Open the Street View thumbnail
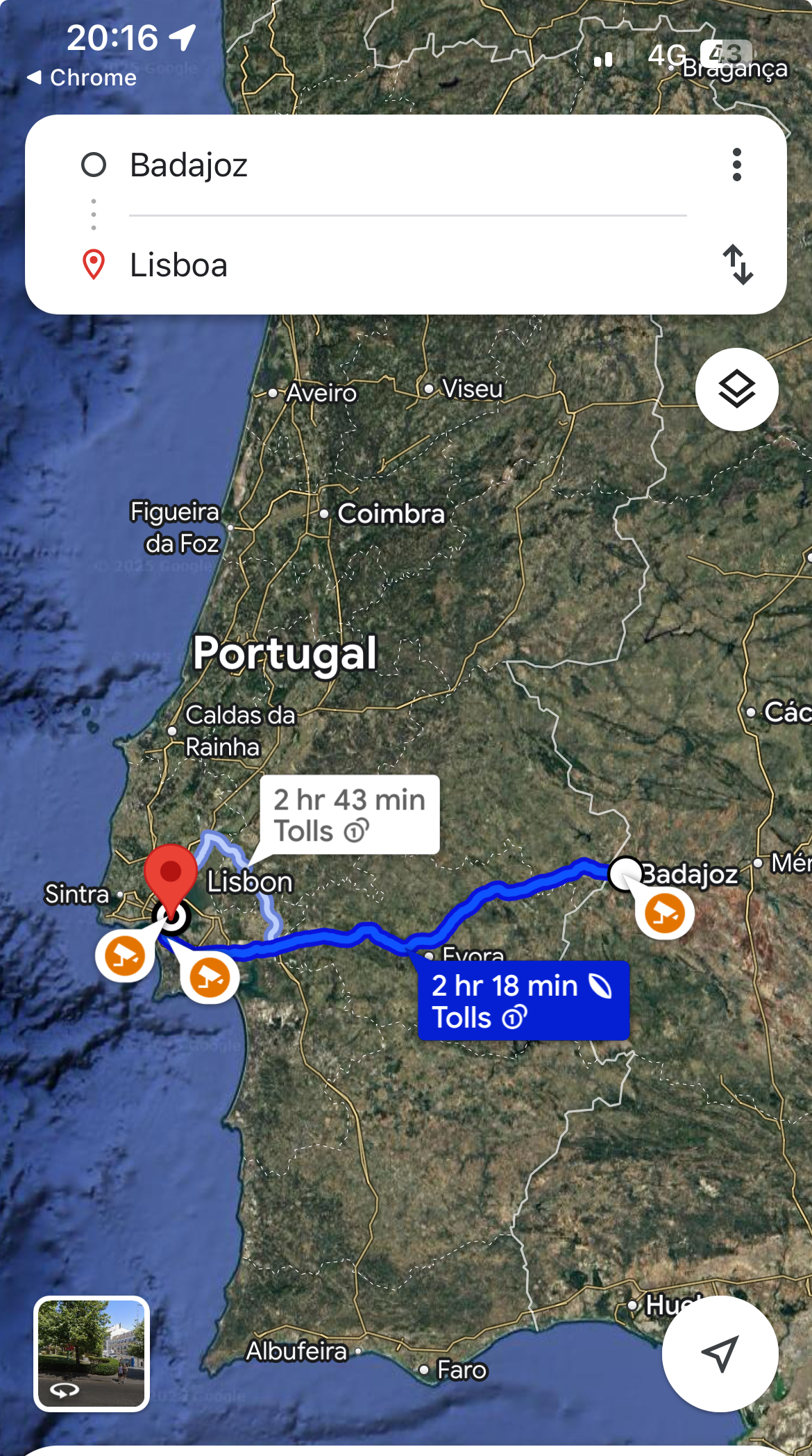812x1456 pixels. (x=92, y=1354)
